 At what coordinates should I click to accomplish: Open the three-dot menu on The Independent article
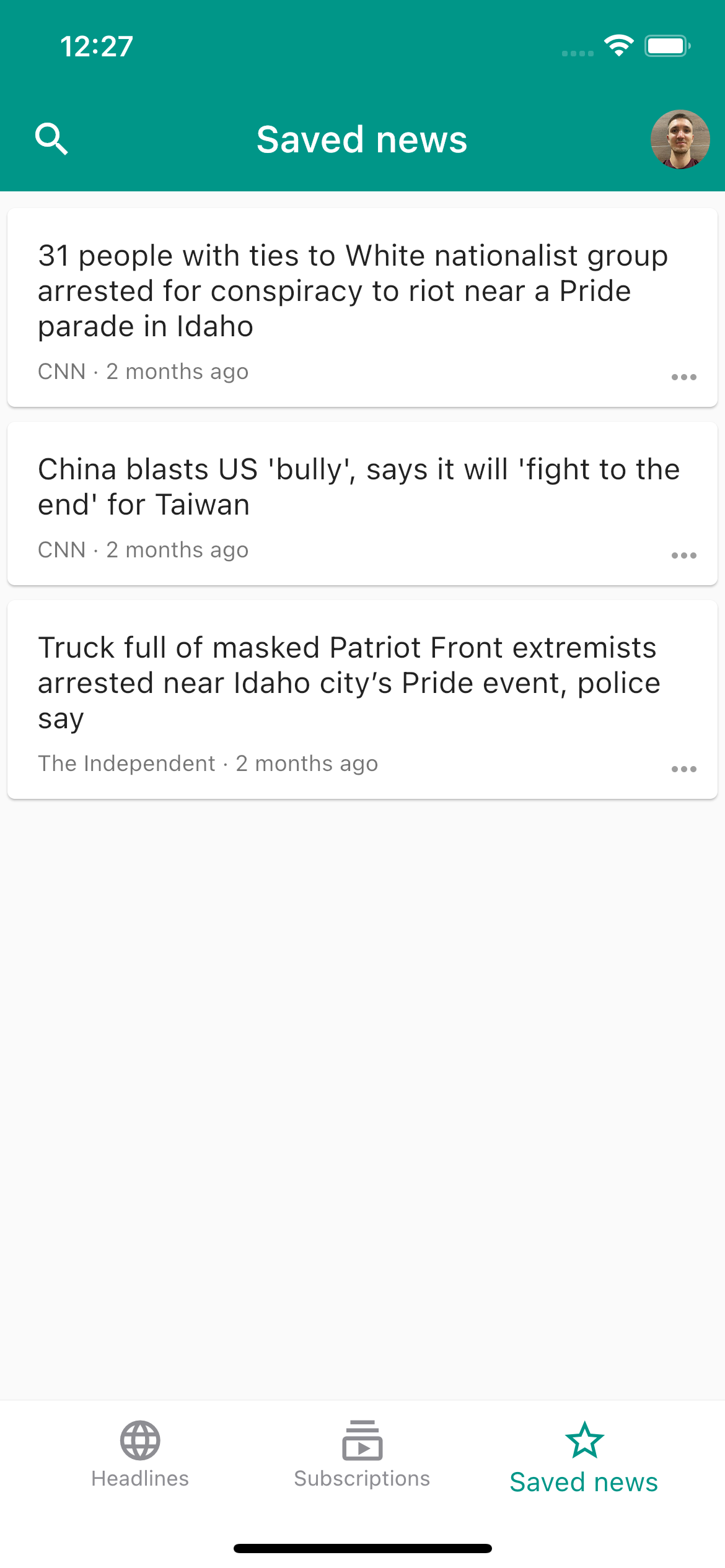click(683, 769)
